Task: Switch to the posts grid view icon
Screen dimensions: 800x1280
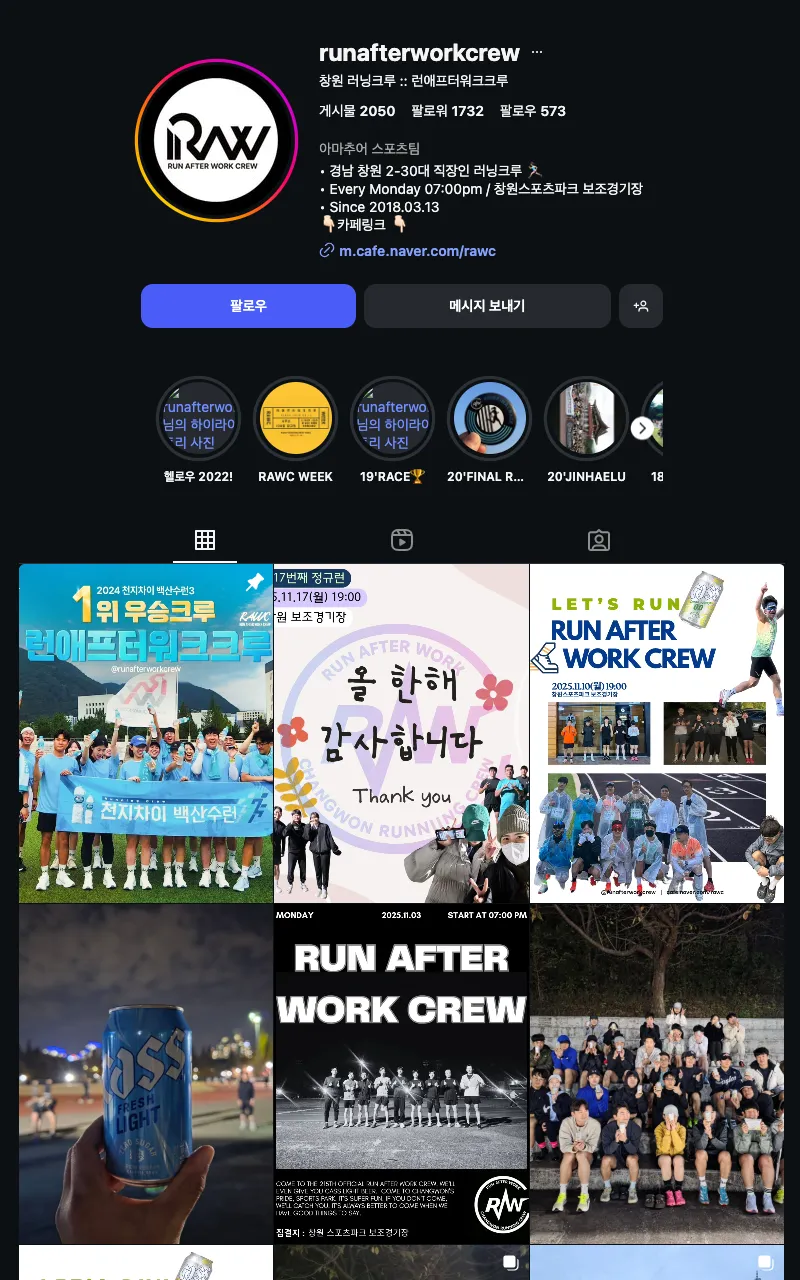Action: pyautogui.click(x=205, y=540)
